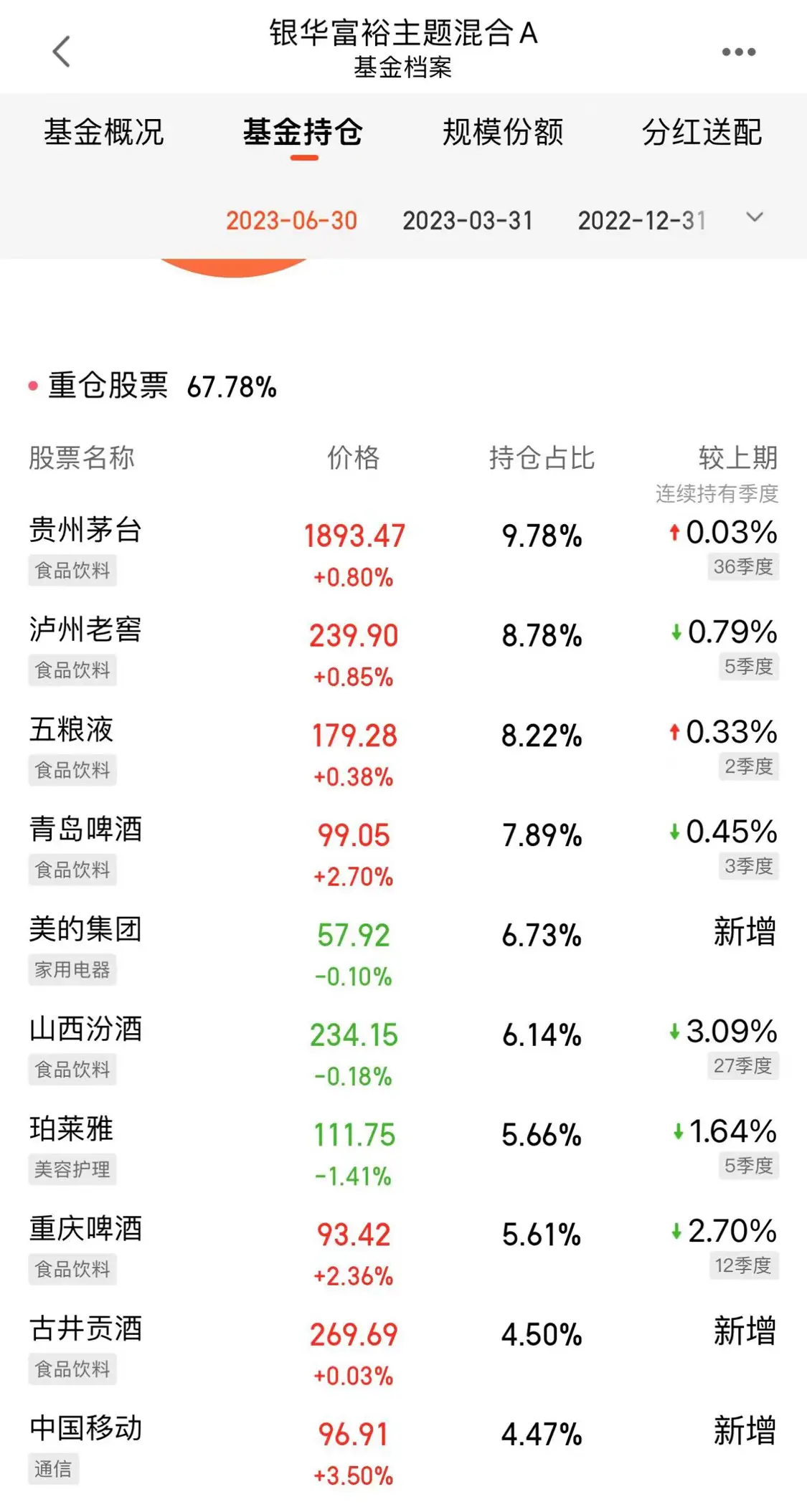807x1512 pixels.
Task: Expand the report dates dropdown chevron
Action: point(755,217)
